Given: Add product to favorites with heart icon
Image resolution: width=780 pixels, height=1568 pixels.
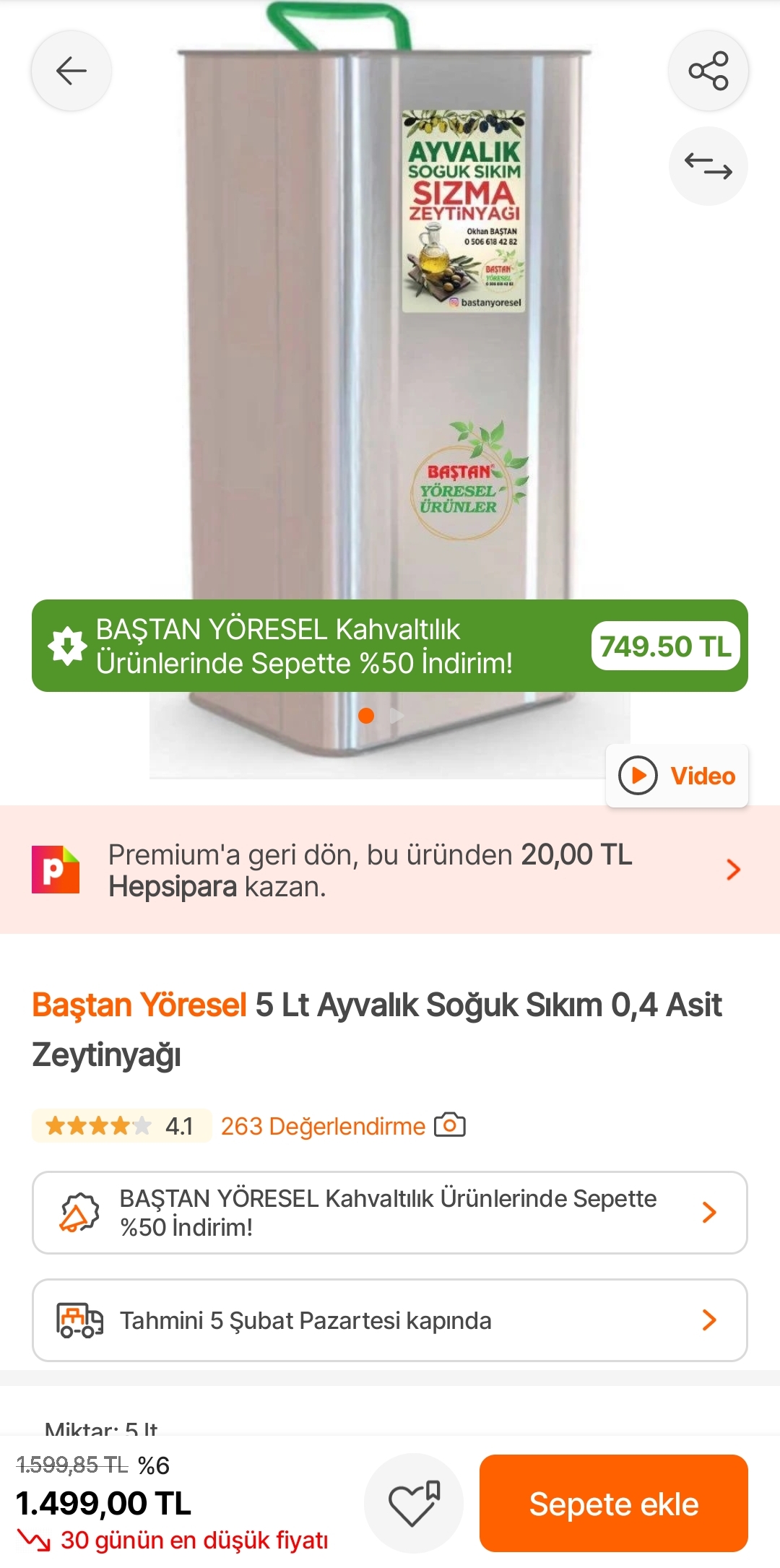Looking at the screenshot, I should click(413, 1503).
